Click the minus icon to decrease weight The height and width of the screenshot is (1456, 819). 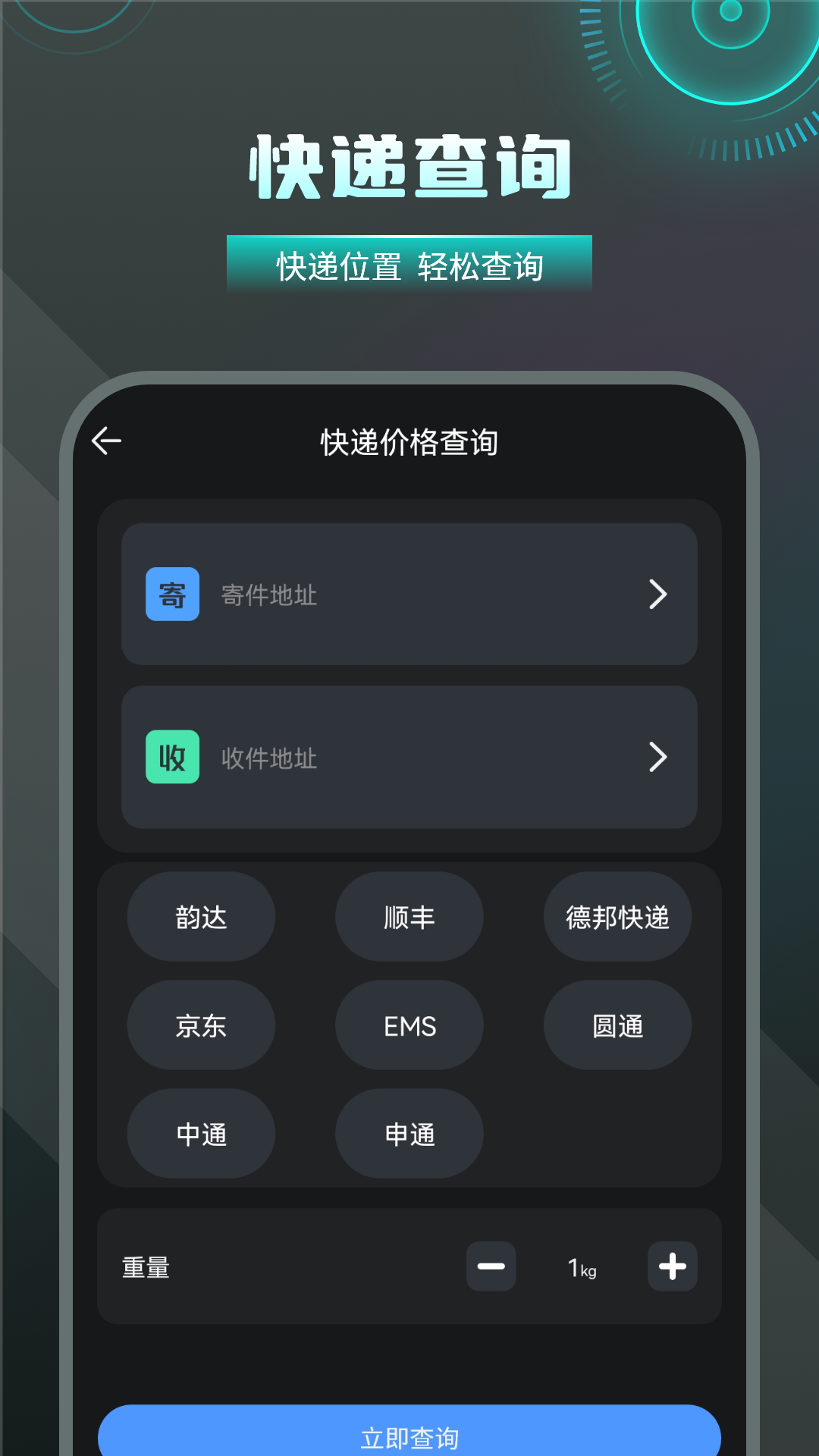(491, 1266)
